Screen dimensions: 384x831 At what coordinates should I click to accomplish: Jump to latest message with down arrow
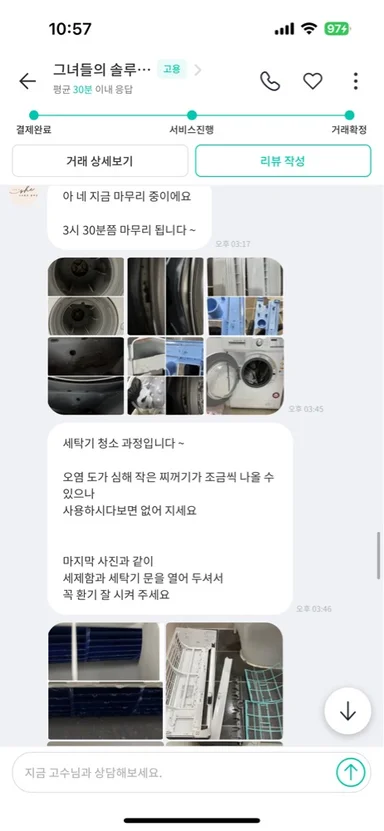pyautogui.click(x=347, y=711)
